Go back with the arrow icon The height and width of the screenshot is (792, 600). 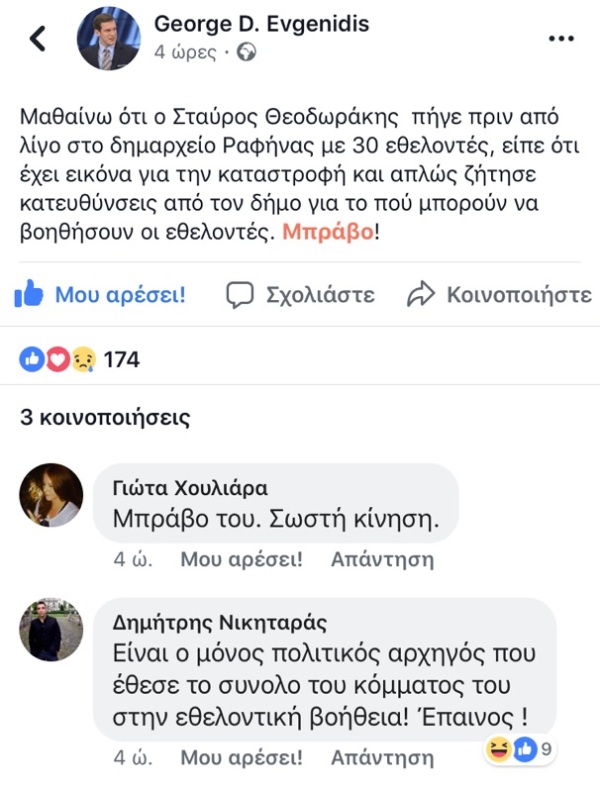point(38,39)
